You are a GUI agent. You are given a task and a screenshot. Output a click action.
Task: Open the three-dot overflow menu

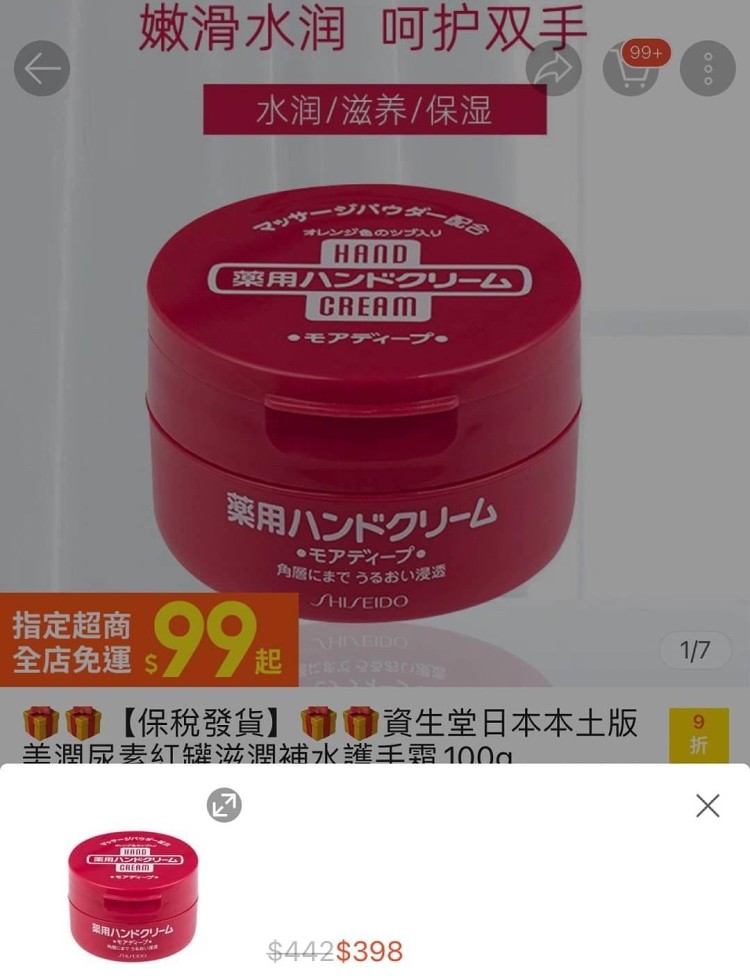[x=707, y=69]
